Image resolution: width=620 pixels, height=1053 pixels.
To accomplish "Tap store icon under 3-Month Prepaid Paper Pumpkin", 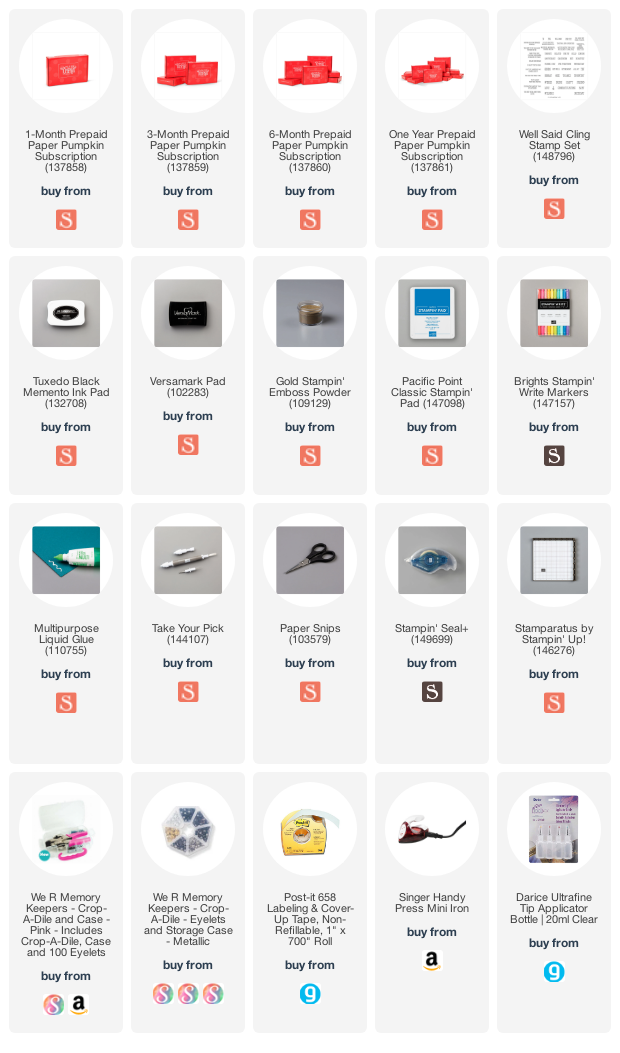I will click(x=188, y=220).
